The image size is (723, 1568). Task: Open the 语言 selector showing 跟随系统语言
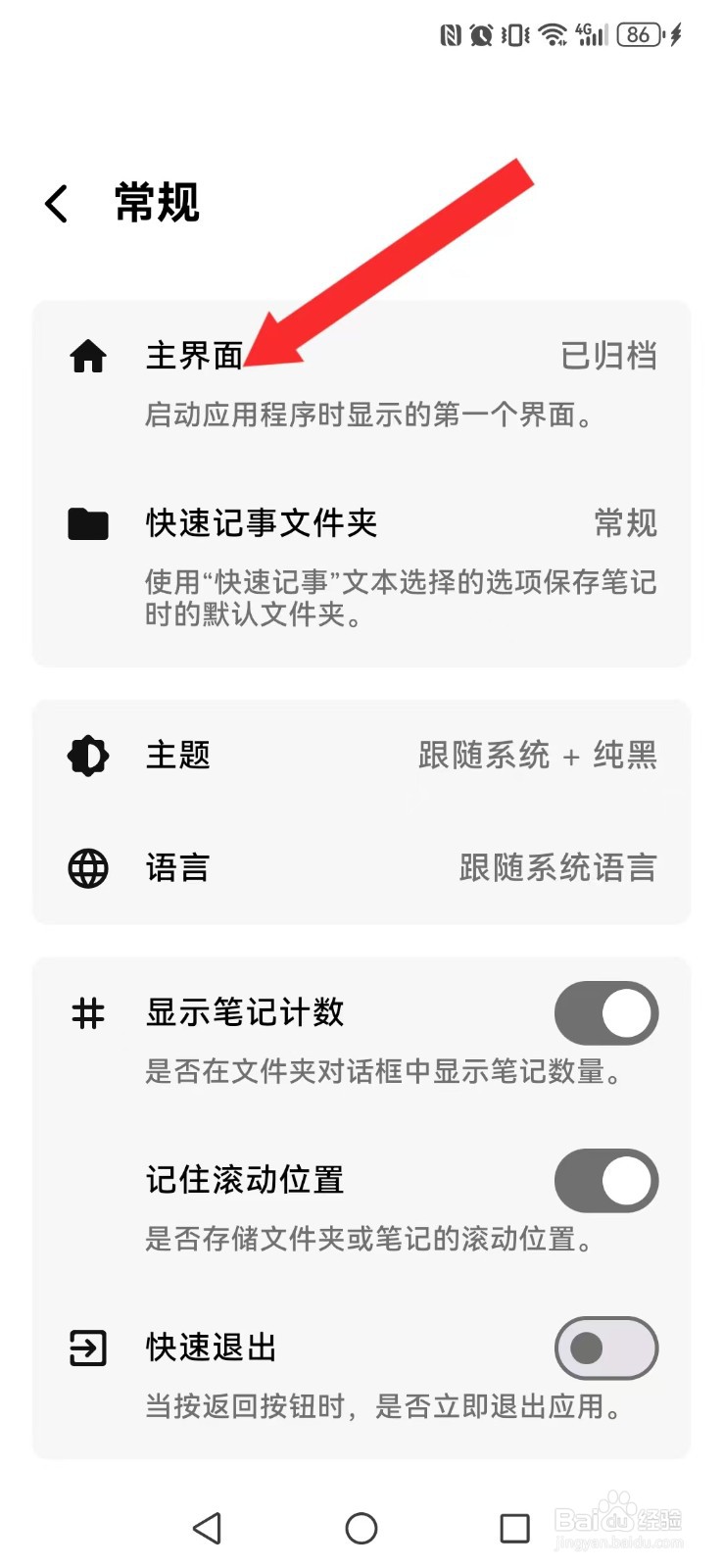(x=362, y=868)
